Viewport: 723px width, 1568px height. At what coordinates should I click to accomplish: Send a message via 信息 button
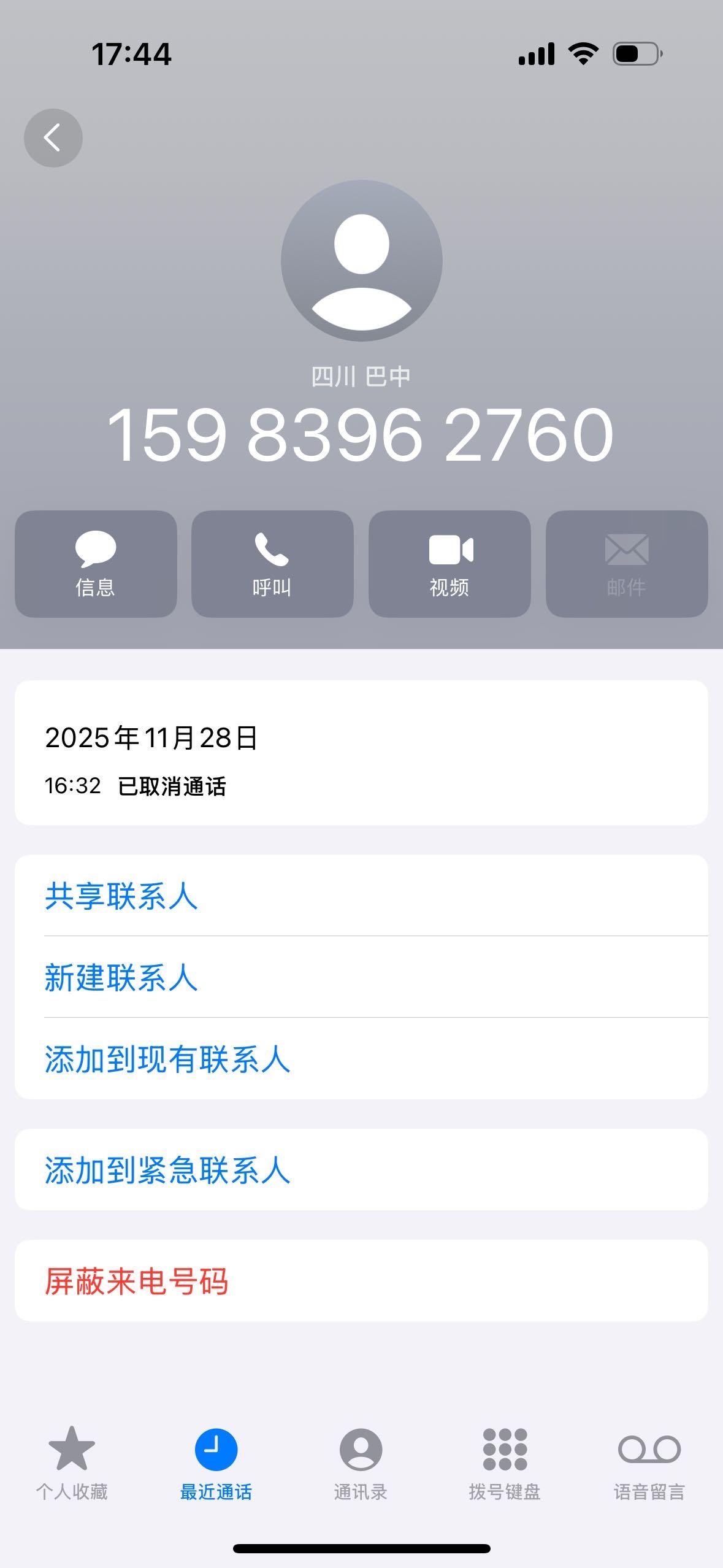pyautogui.click(x=96, y=564)
